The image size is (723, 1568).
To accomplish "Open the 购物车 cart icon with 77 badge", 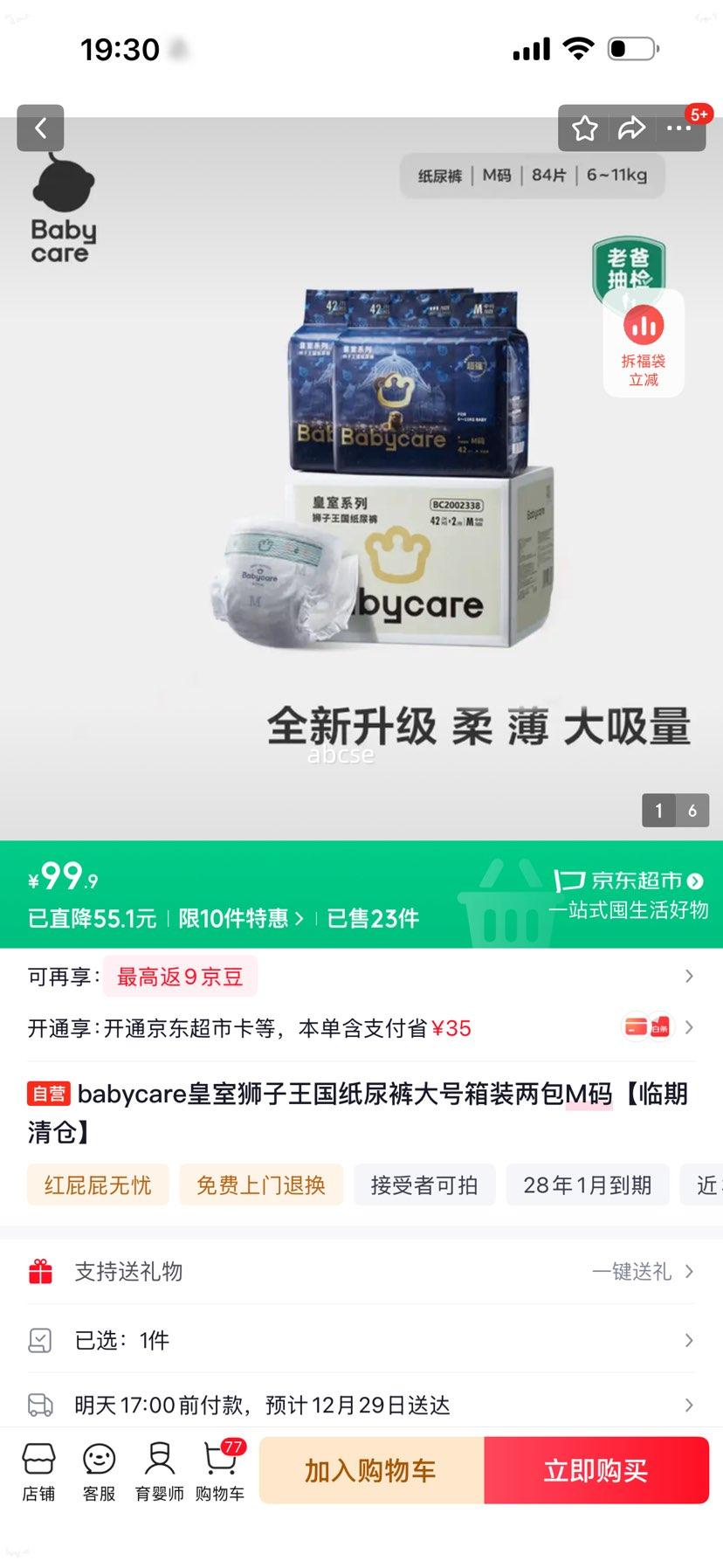I will coord(219,1469).
